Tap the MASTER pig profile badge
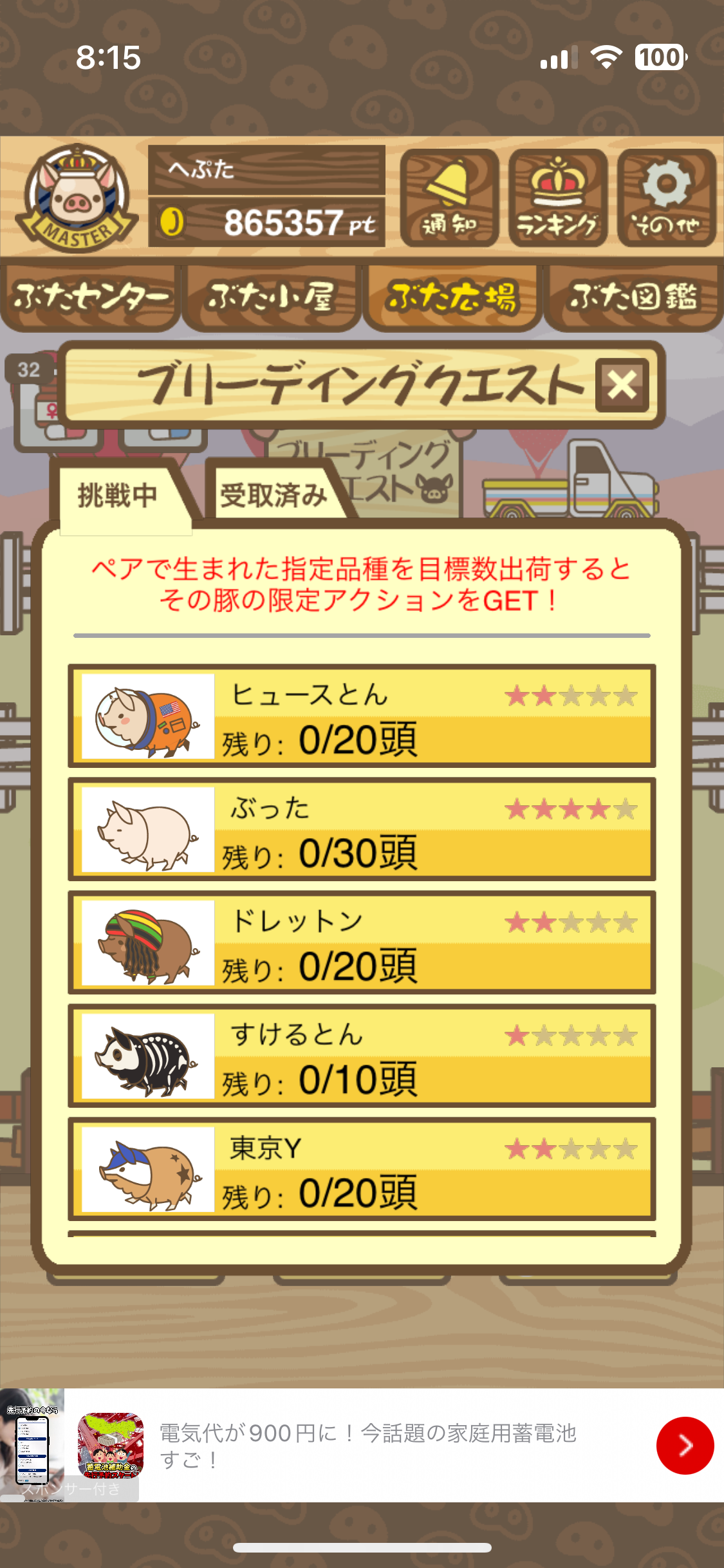Screen dimensions: 724x1568 (x=77, y=198)
